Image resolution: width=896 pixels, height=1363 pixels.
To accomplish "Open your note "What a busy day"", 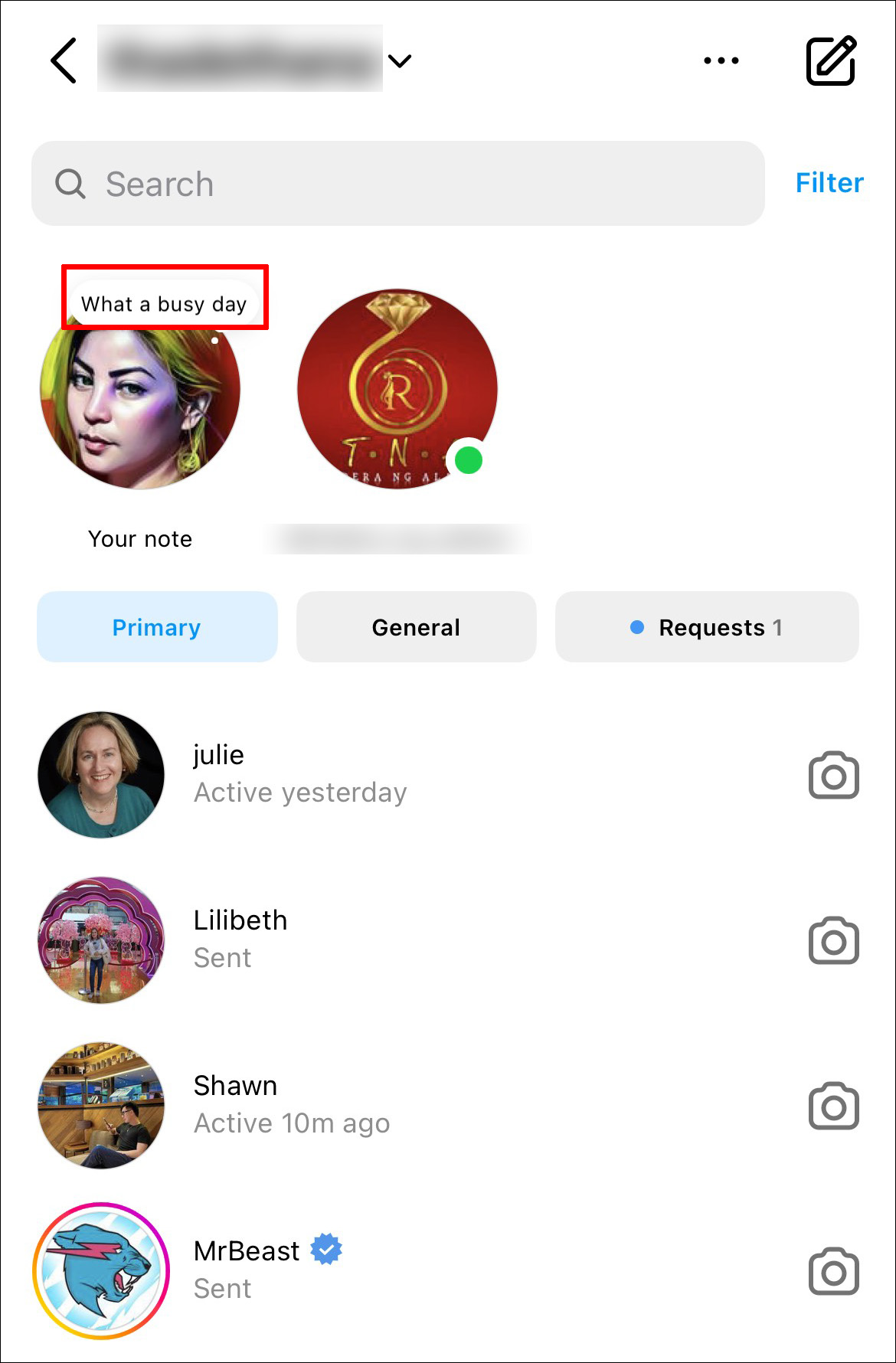I will (164, 304).
